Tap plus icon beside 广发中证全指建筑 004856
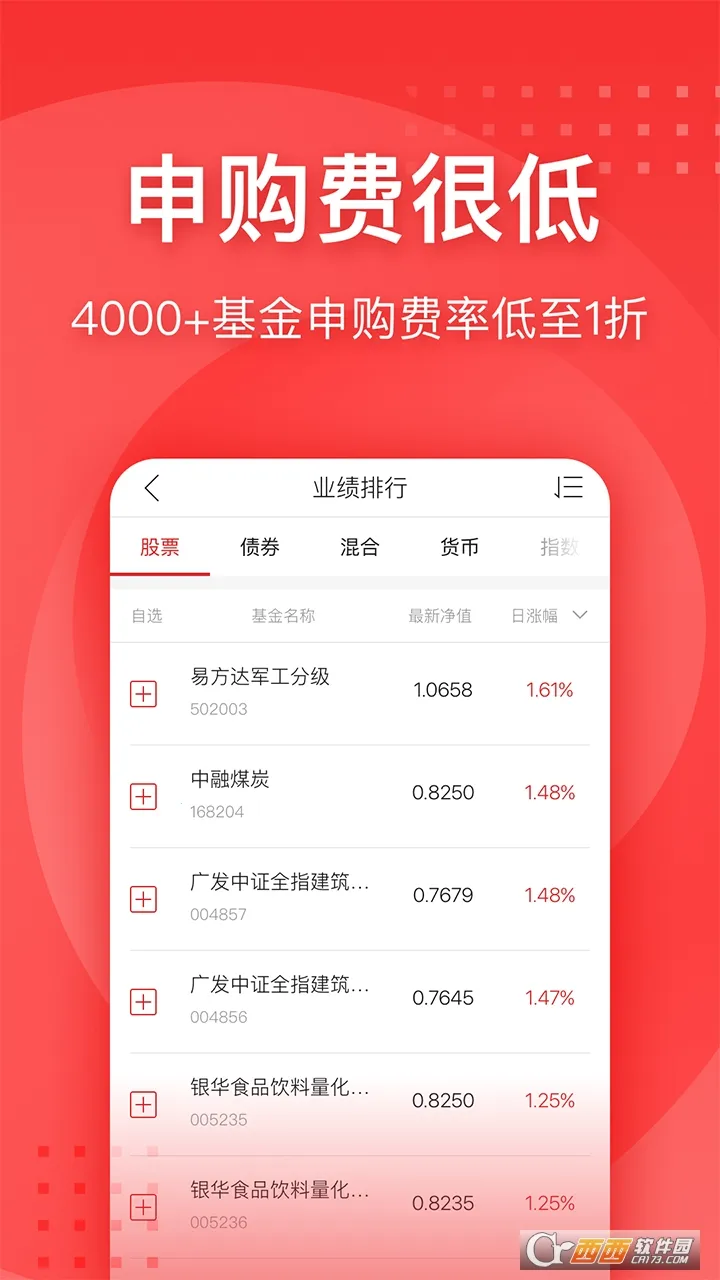This screenshot has width=720, height=1280. coord(143,1002)
